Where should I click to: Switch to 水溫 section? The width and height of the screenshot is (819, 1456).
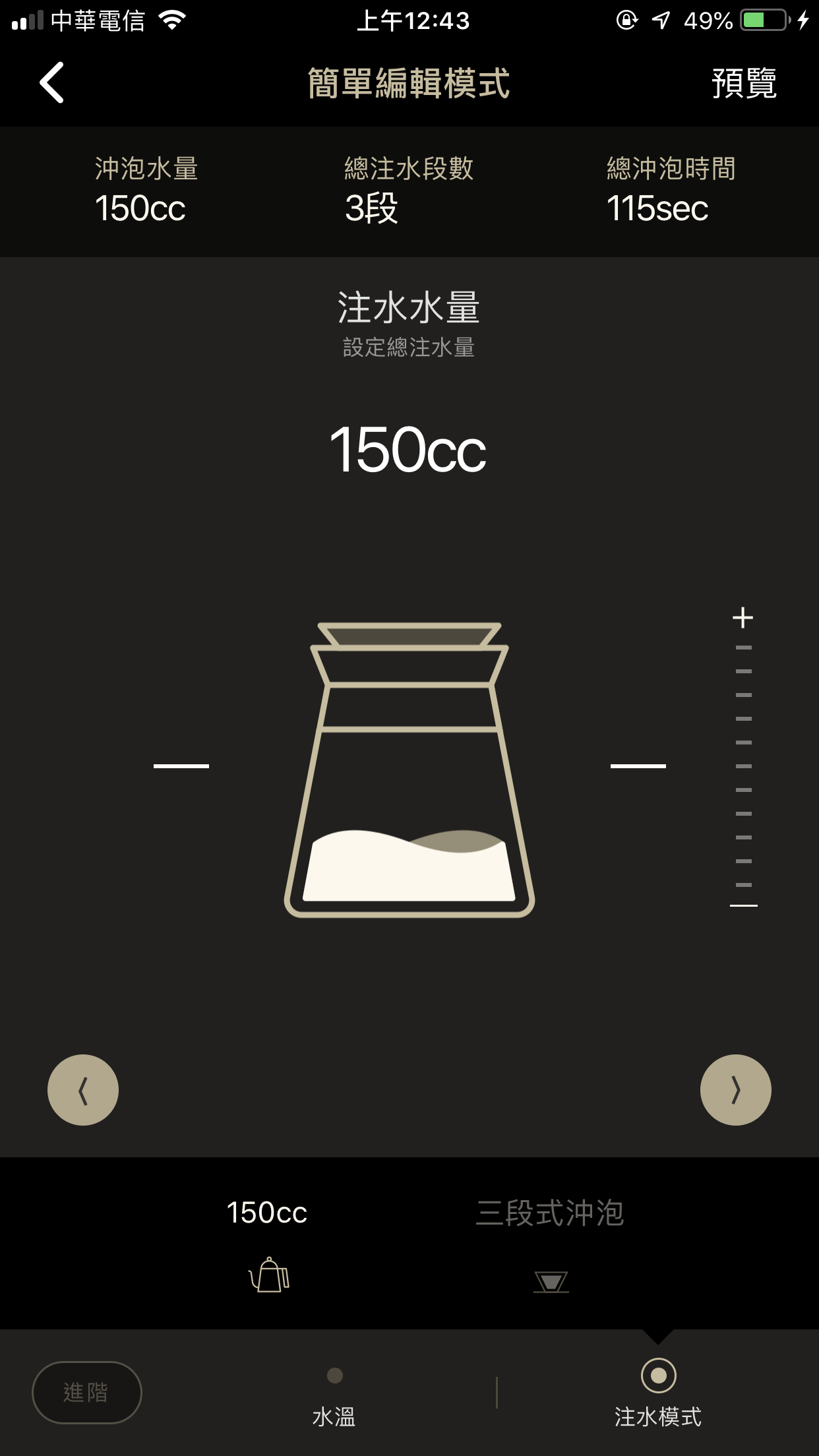334,1397
